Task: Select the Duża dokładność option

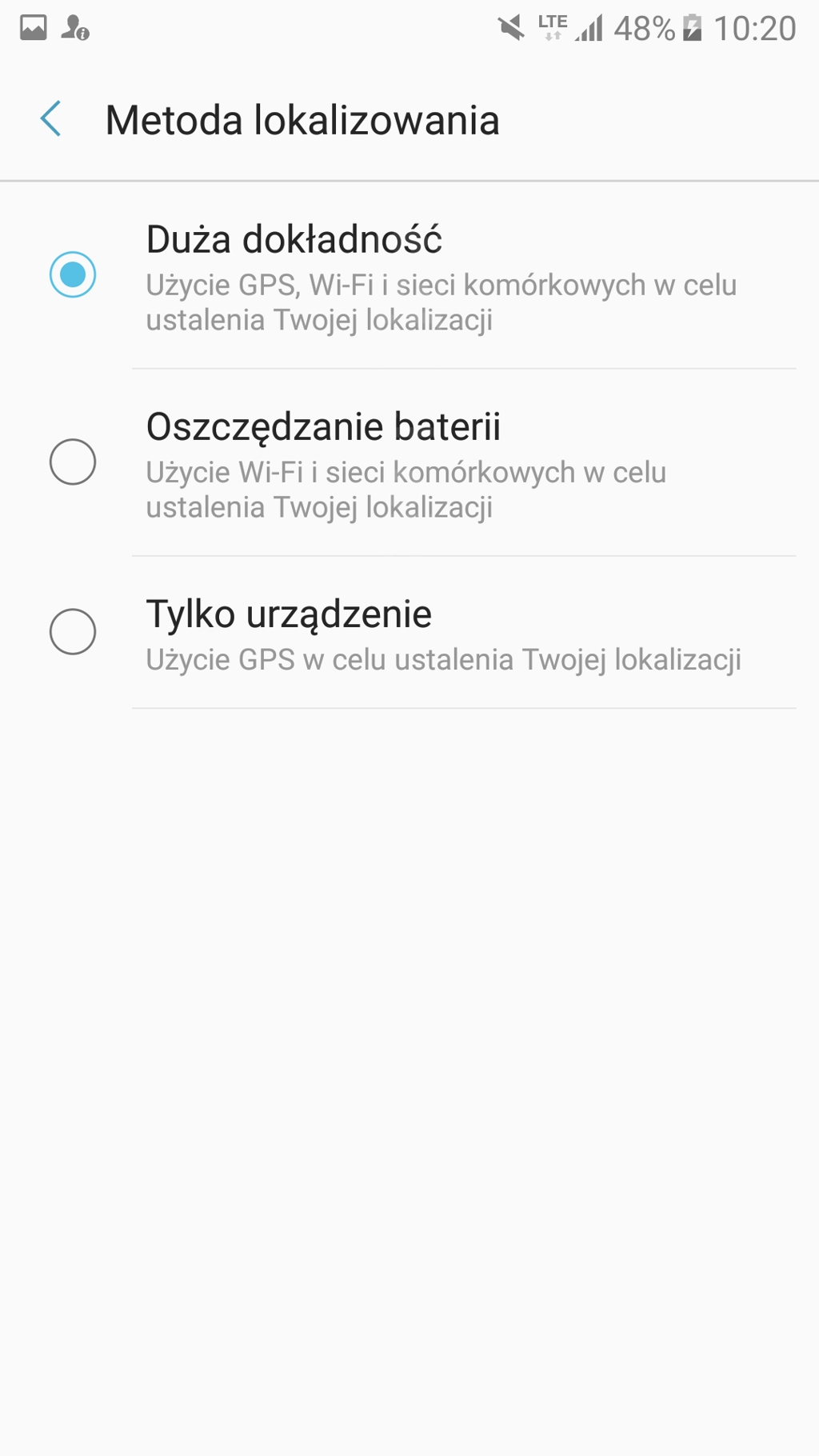Action: point(73,274)
